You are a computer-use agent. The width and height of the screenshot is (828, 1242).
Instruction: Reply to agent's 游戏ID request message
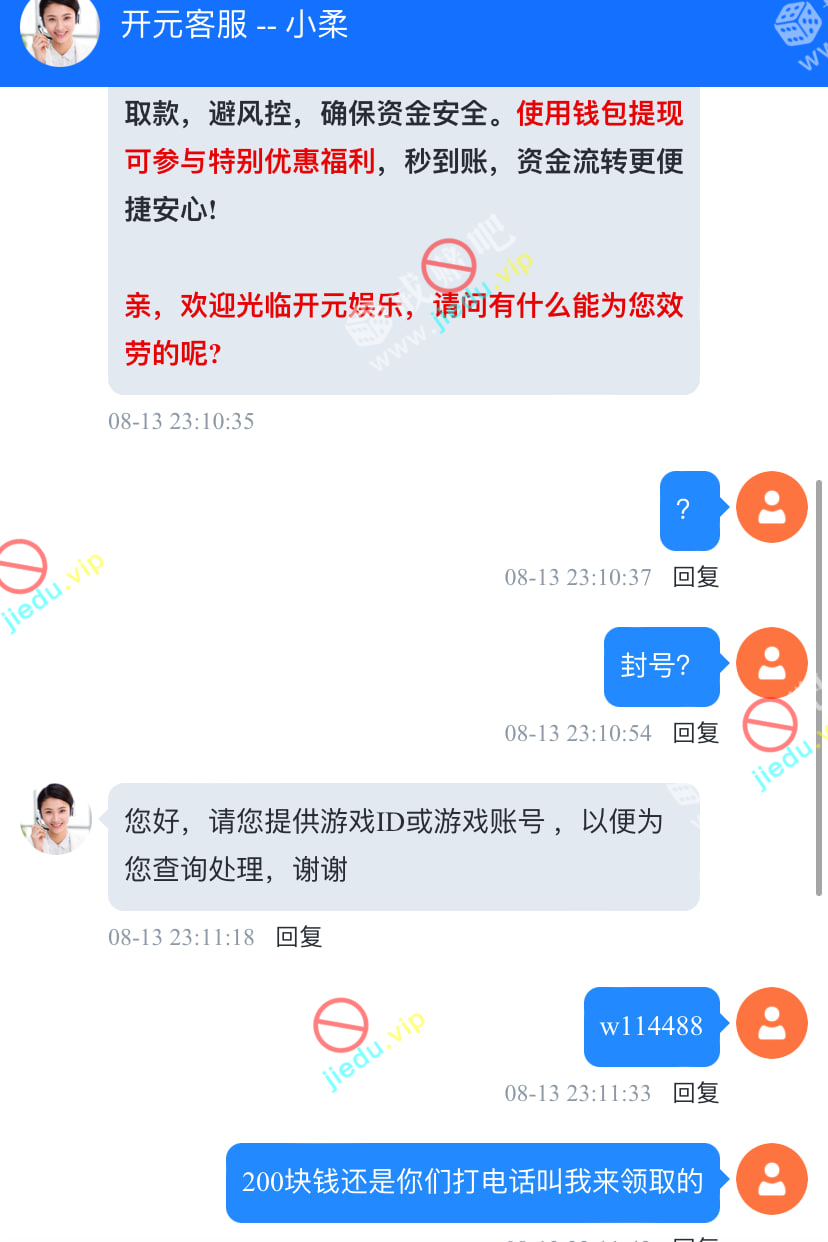click(x=299, y=937)
